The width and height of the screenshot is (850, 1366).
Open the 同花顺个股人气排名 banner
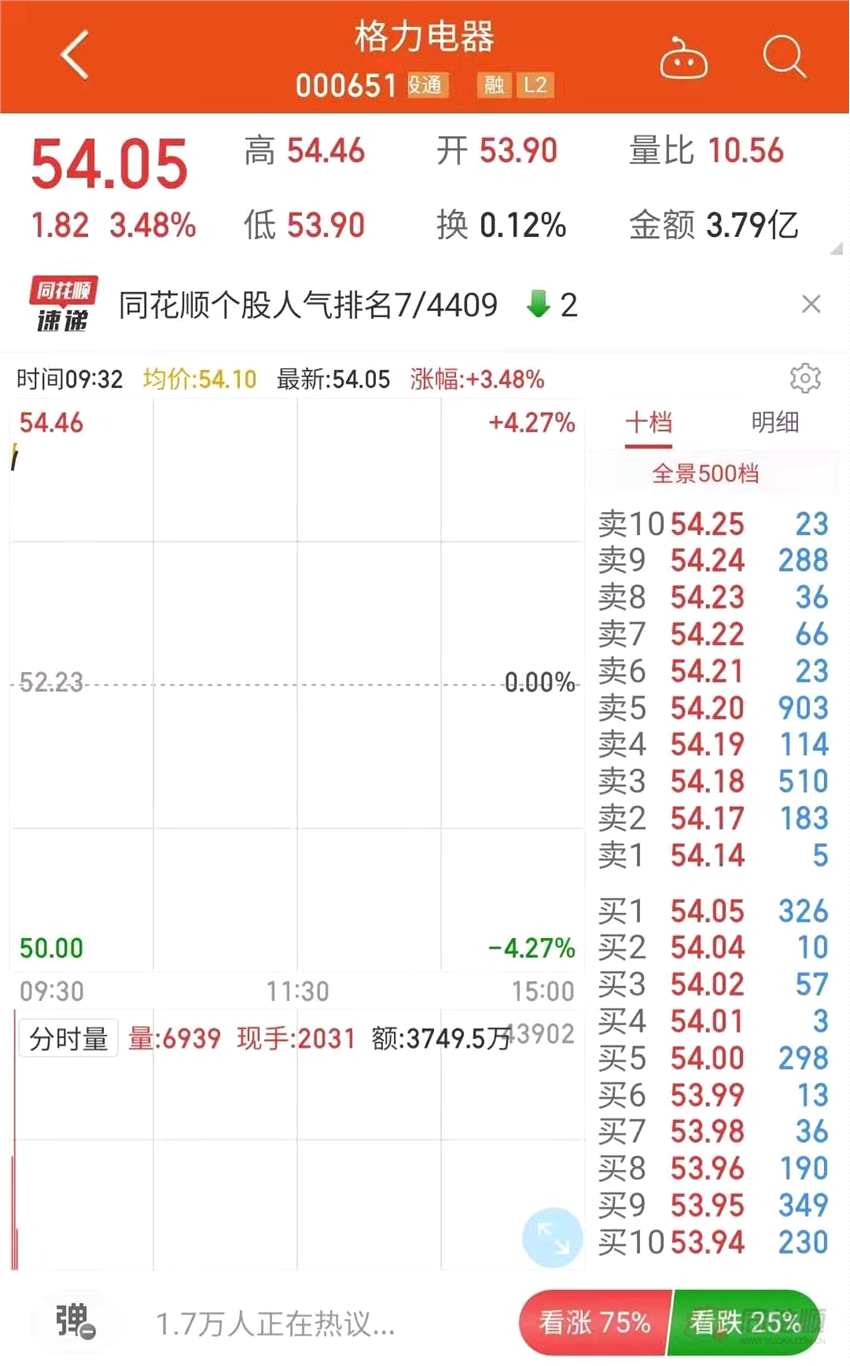point(308,305)
